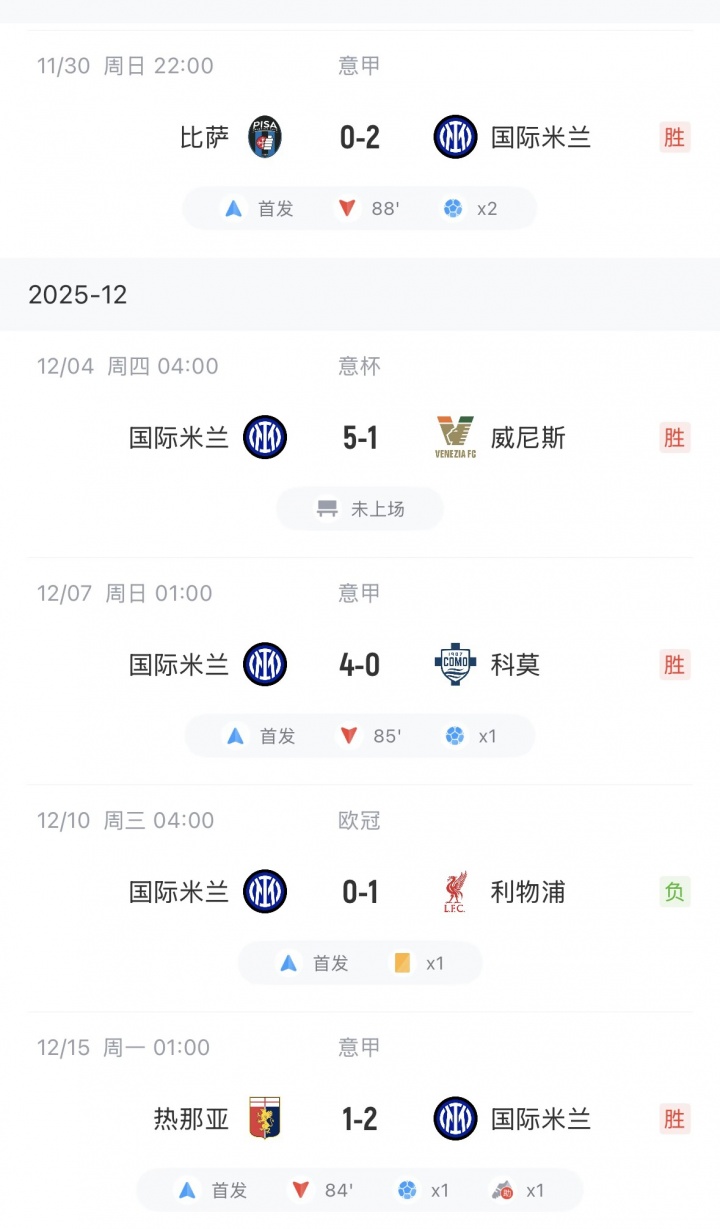Open the 比萨 vs 国际米兰 0-2 match
Viewport: 720px width, 1229px height.
coord(360,137)
